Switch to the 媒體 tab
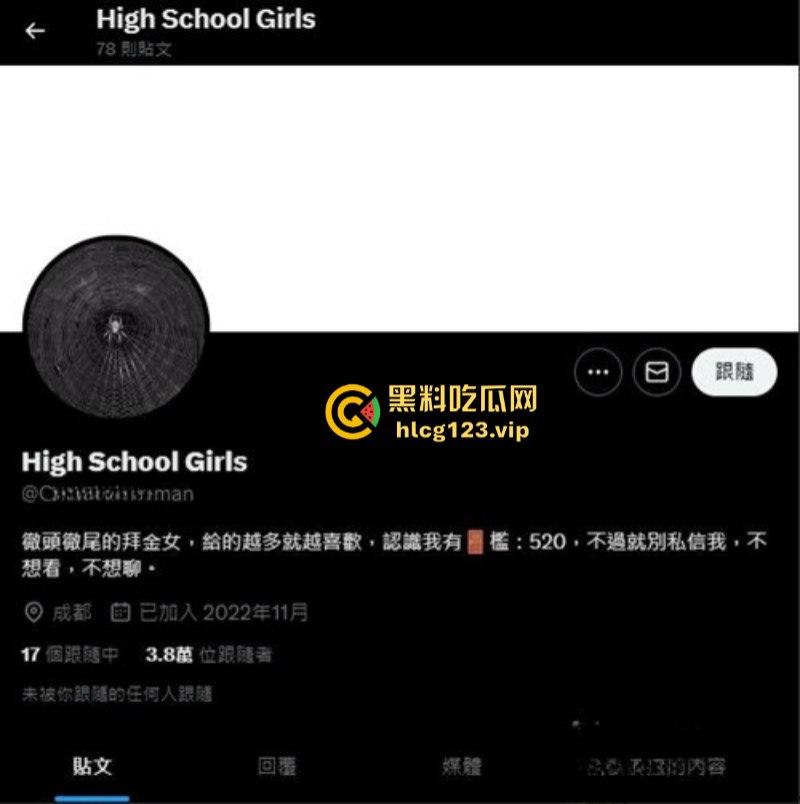Viewport: 800px width, 804px height. [x=460, y=764]
